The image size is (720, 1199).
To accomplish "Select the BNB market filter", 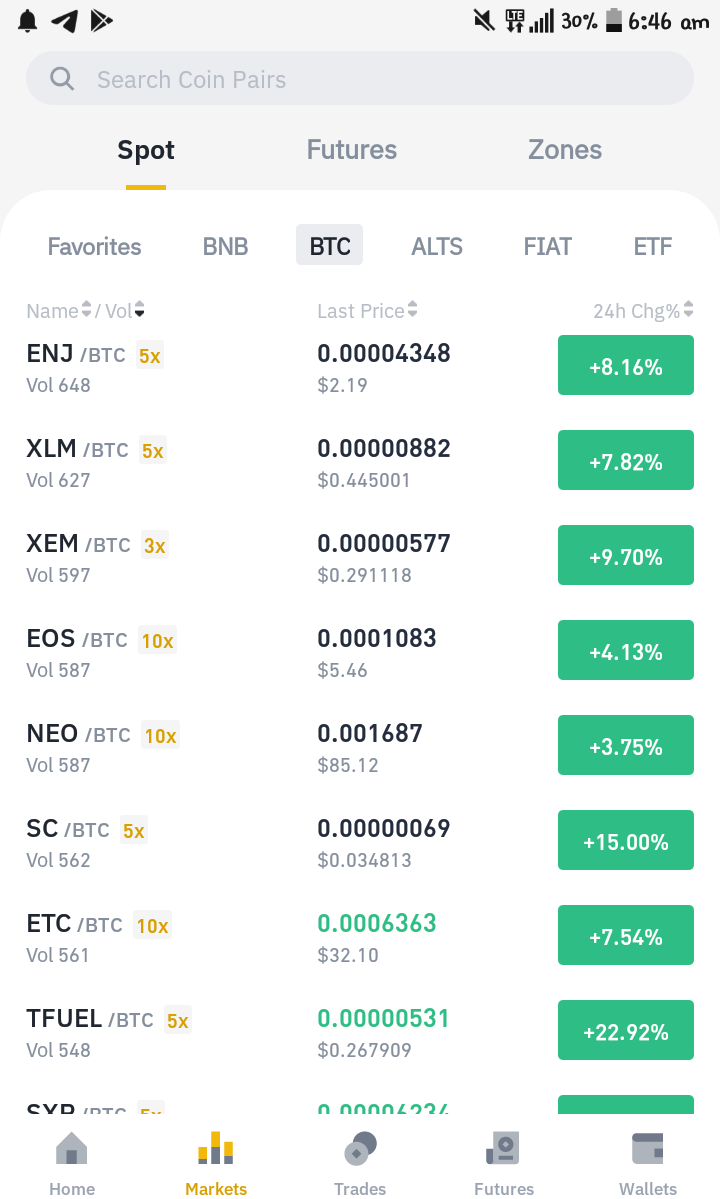I will pyautogui.click(x=225, y=246).
